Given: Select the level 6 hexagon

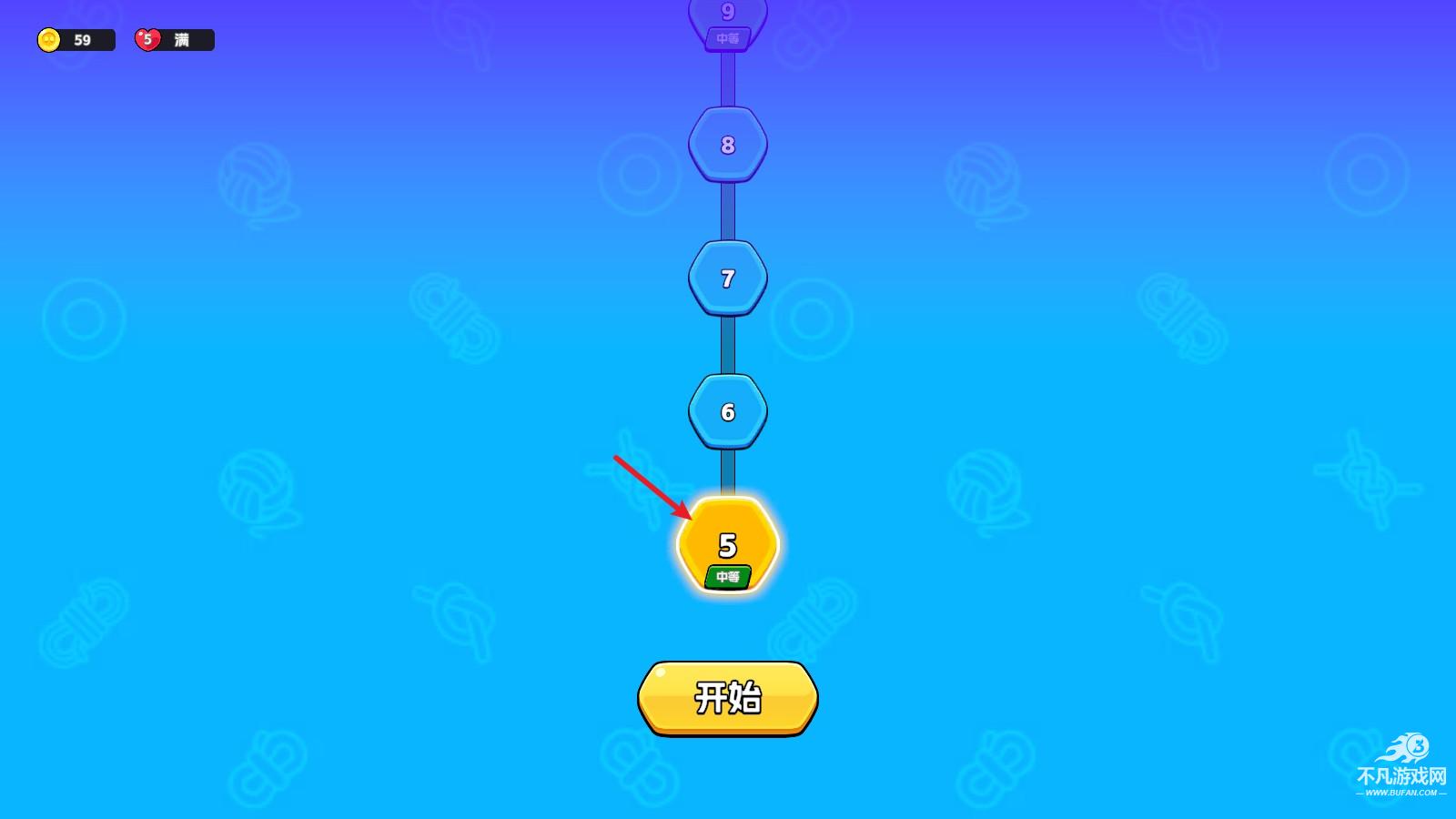Looking at the screenshot, I should tap(727, 411).
